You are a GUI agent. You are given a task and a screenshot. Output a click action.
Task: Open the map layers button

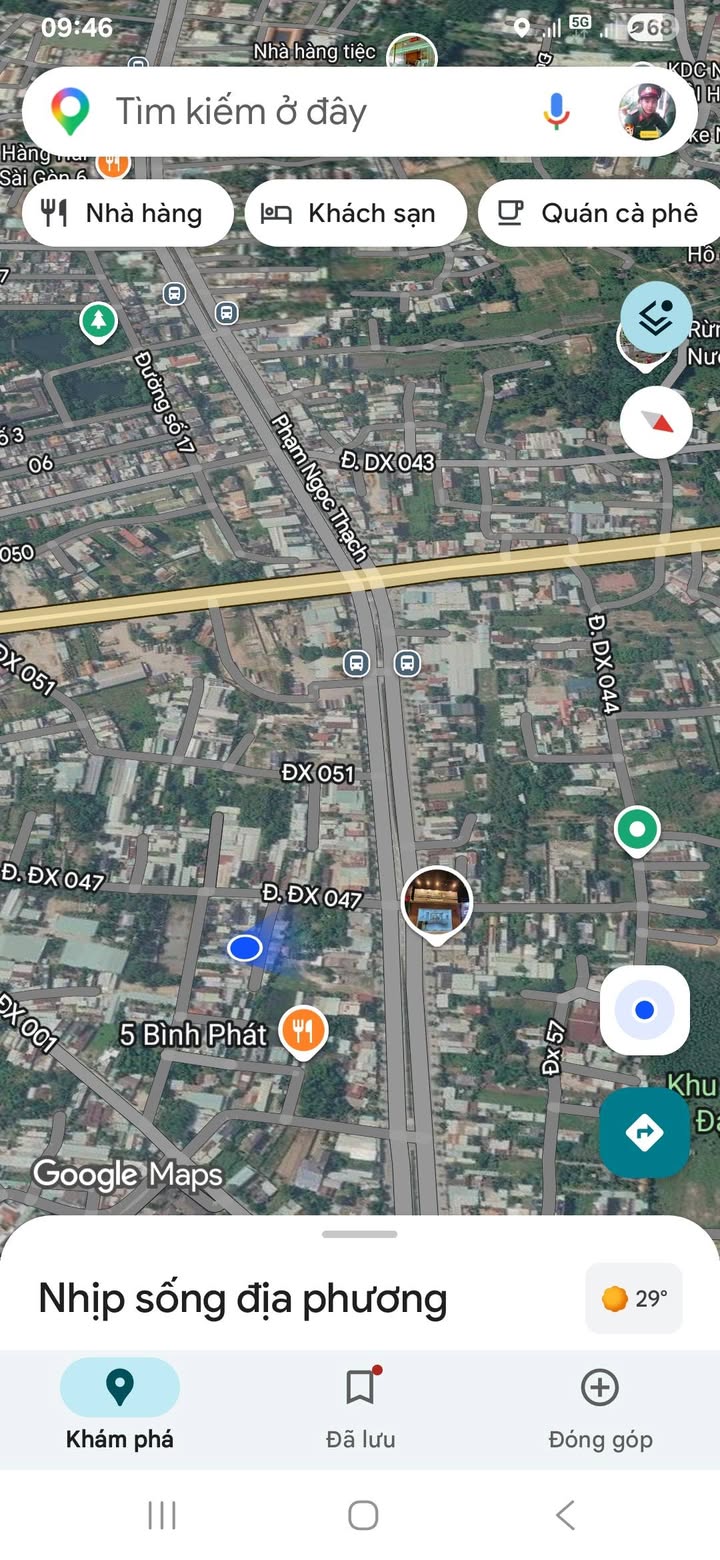click(656, 318)
